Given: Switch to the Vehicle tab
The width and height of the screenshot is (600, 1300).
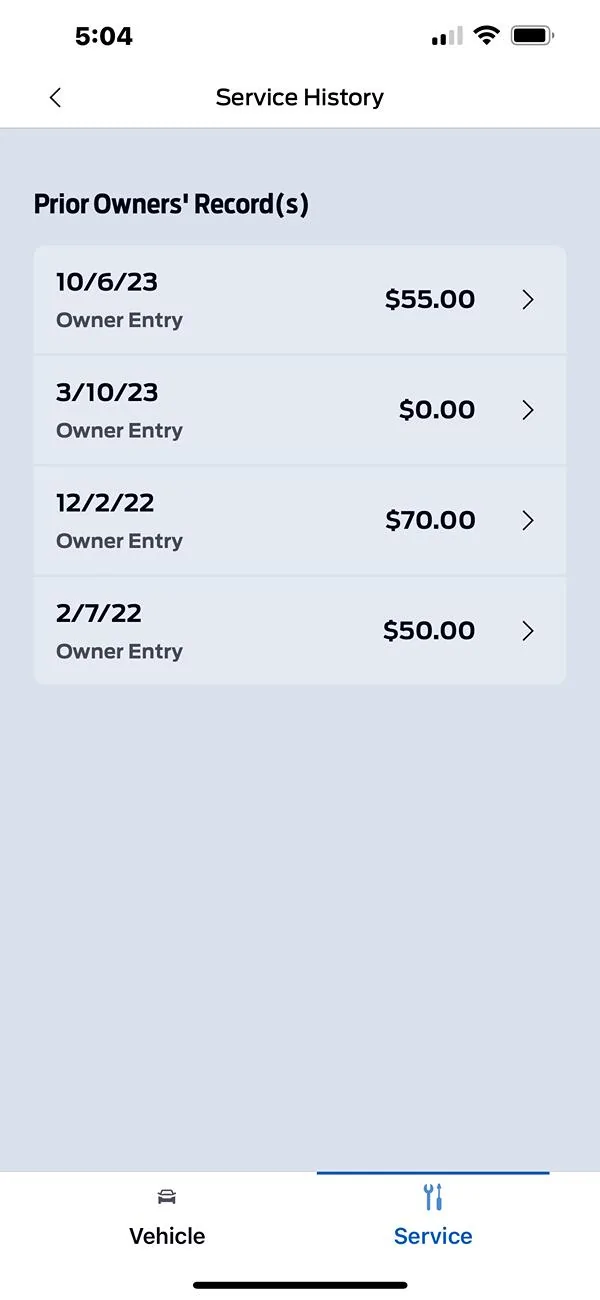Looking at the screenshot, I should pos(167,1218).
